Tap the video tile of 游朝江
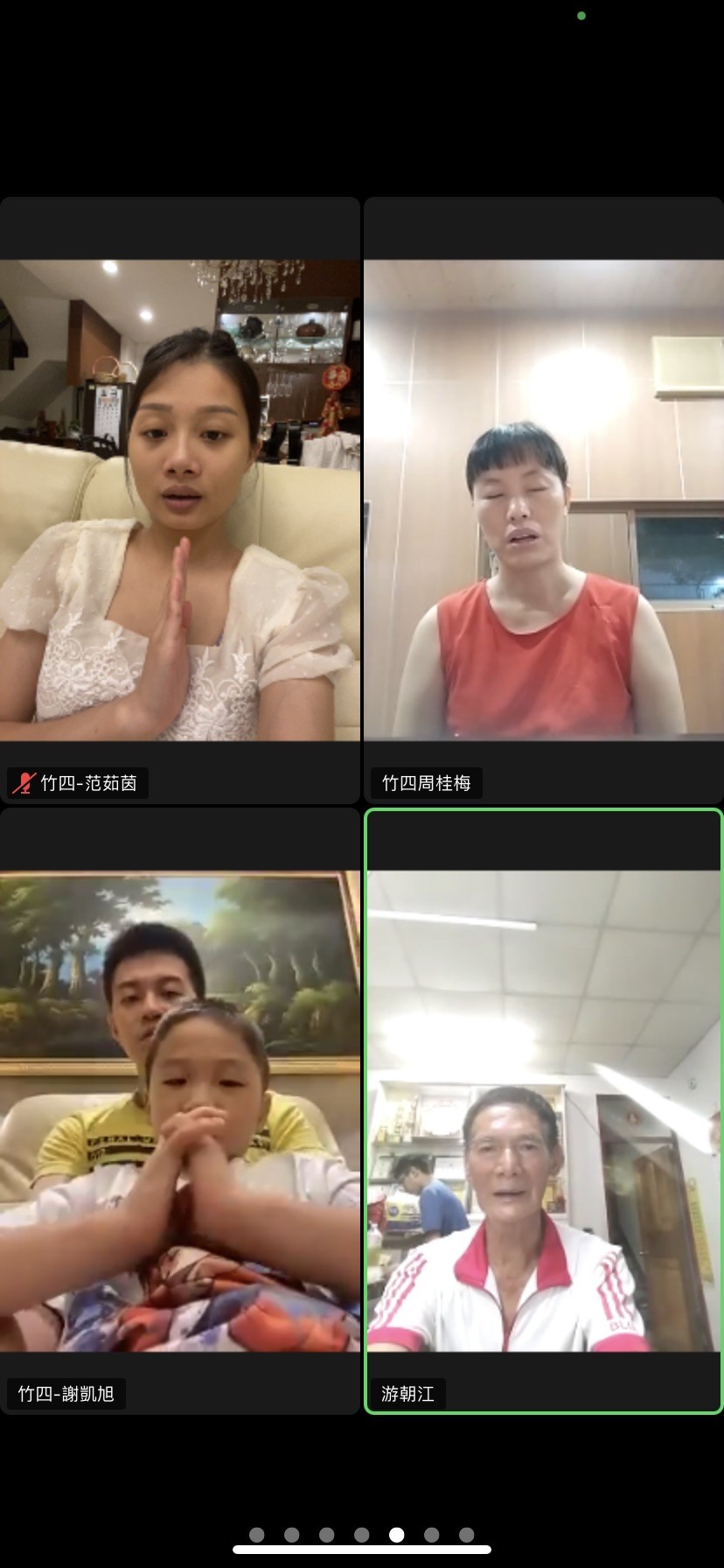 click(543, 1110)
